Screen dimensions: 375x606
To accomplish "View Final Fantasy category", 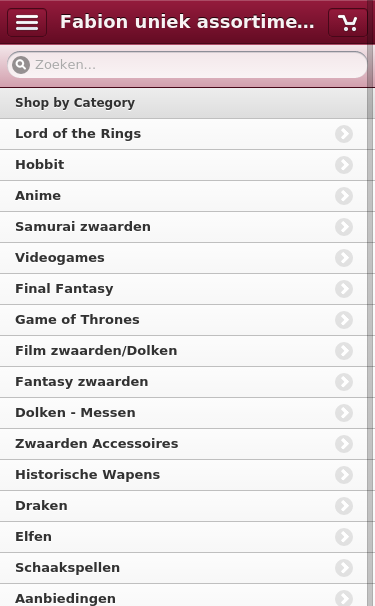I will click(x=184, y=289).
